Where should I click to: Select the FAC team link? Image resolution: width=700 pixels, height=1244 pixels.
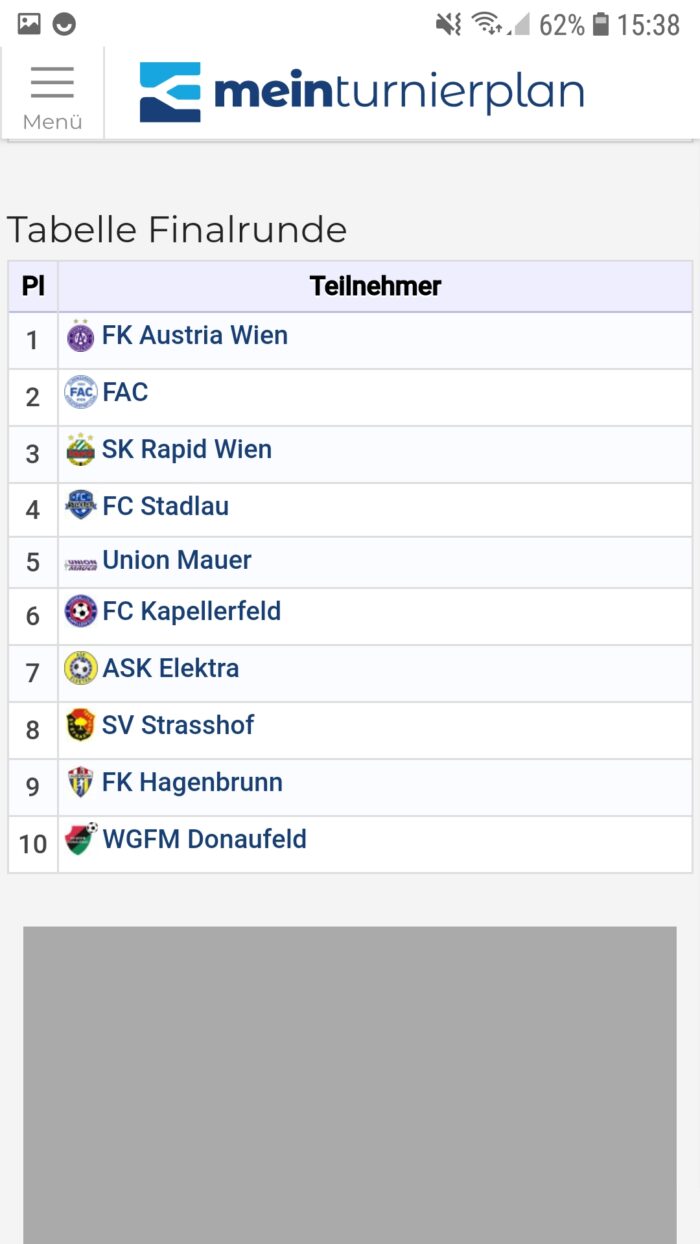[x=125, y=393]
